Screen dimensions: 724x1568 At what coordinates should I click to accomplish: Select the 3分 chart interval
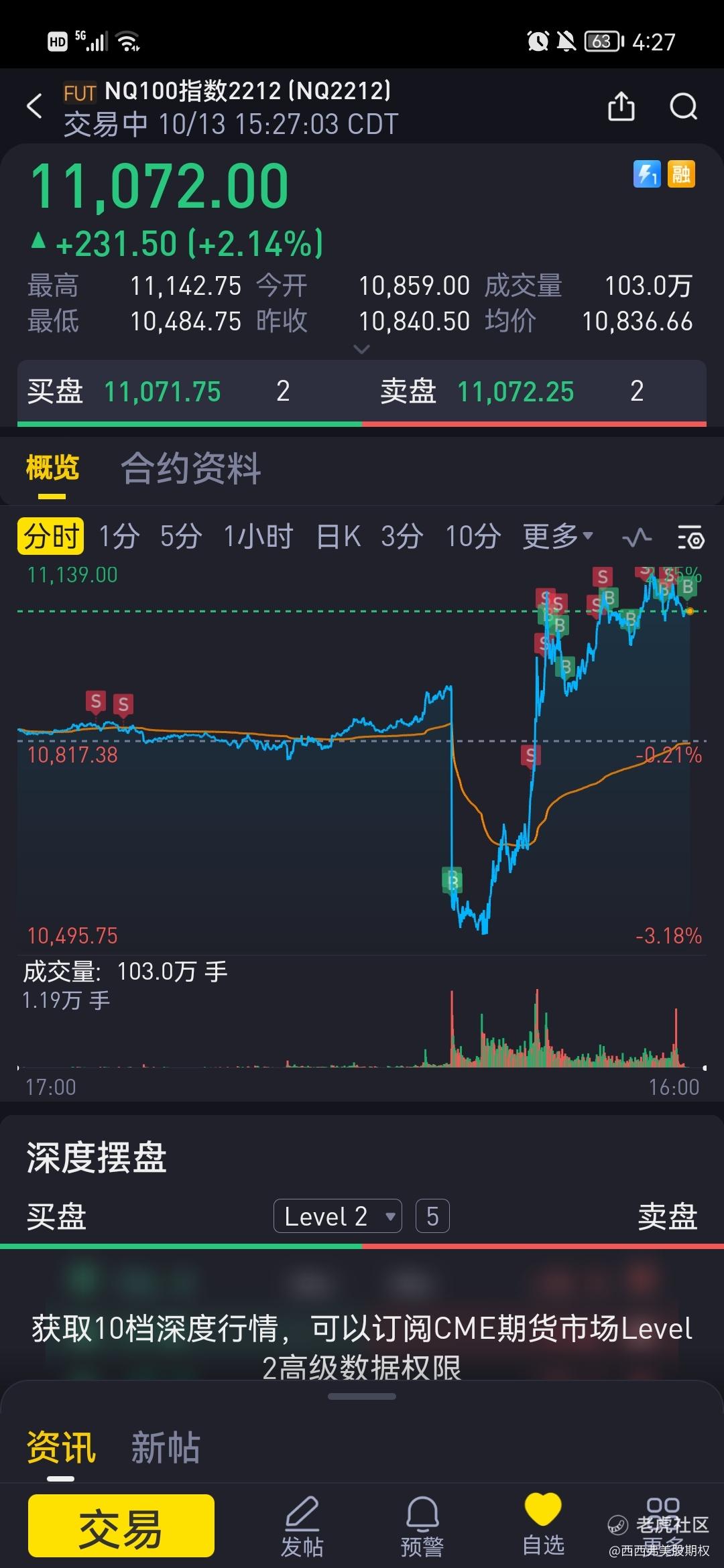coord(402,537)
